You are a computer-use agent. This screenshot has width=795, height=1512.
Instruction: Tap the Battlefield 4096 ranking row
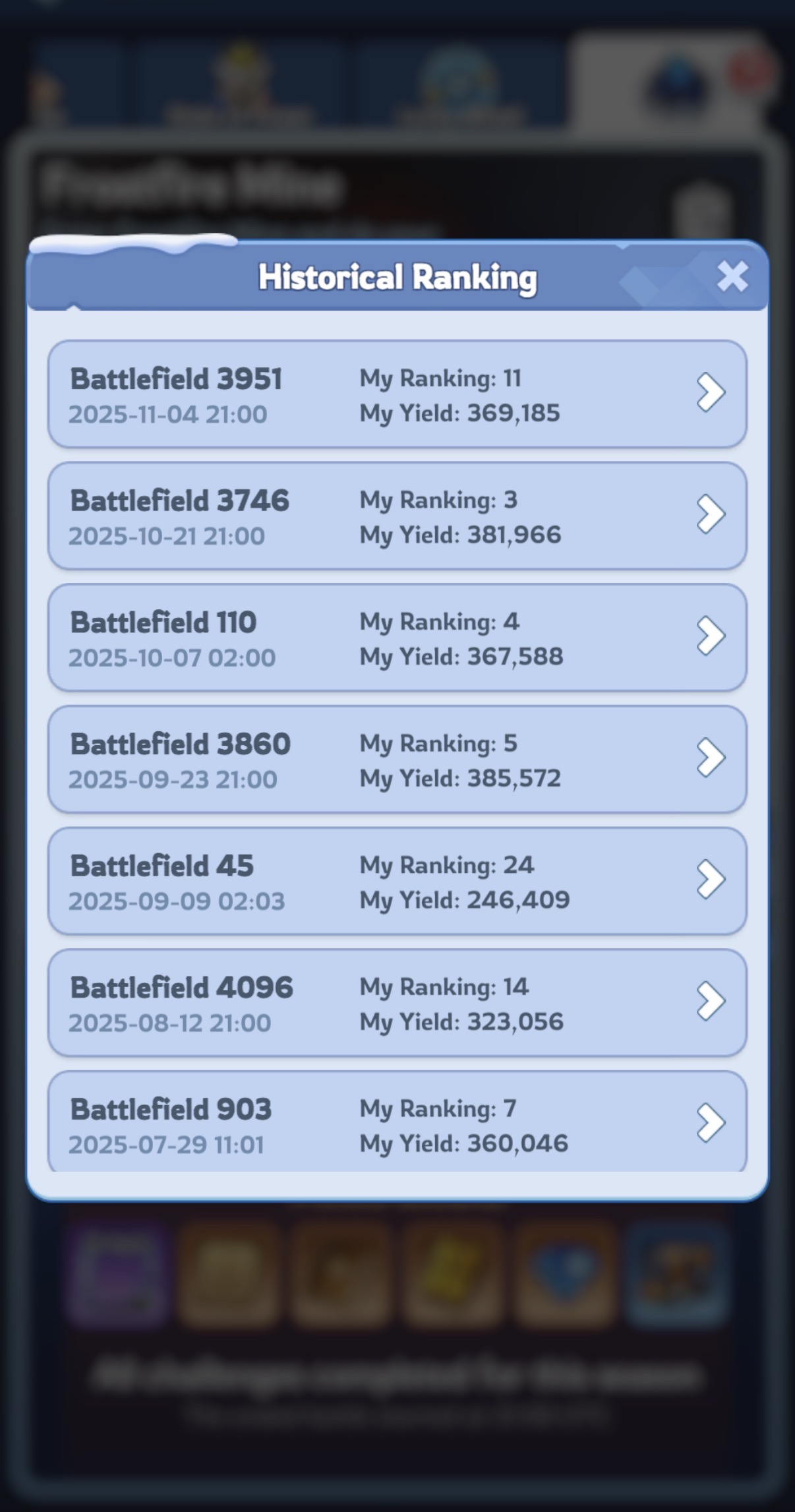tap(397, 1003)
